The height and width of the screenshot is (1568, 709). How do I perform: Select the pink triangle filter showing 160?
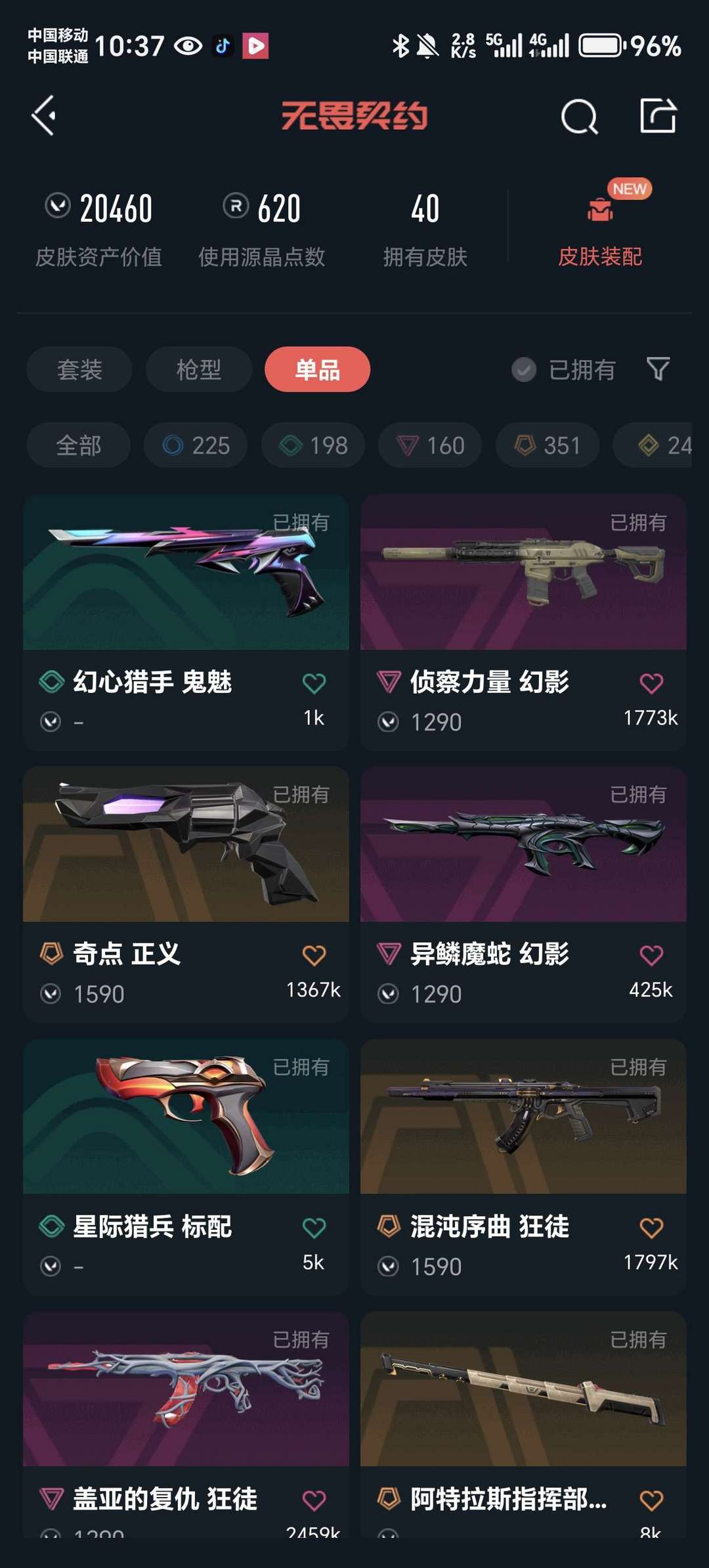(429, 445)
